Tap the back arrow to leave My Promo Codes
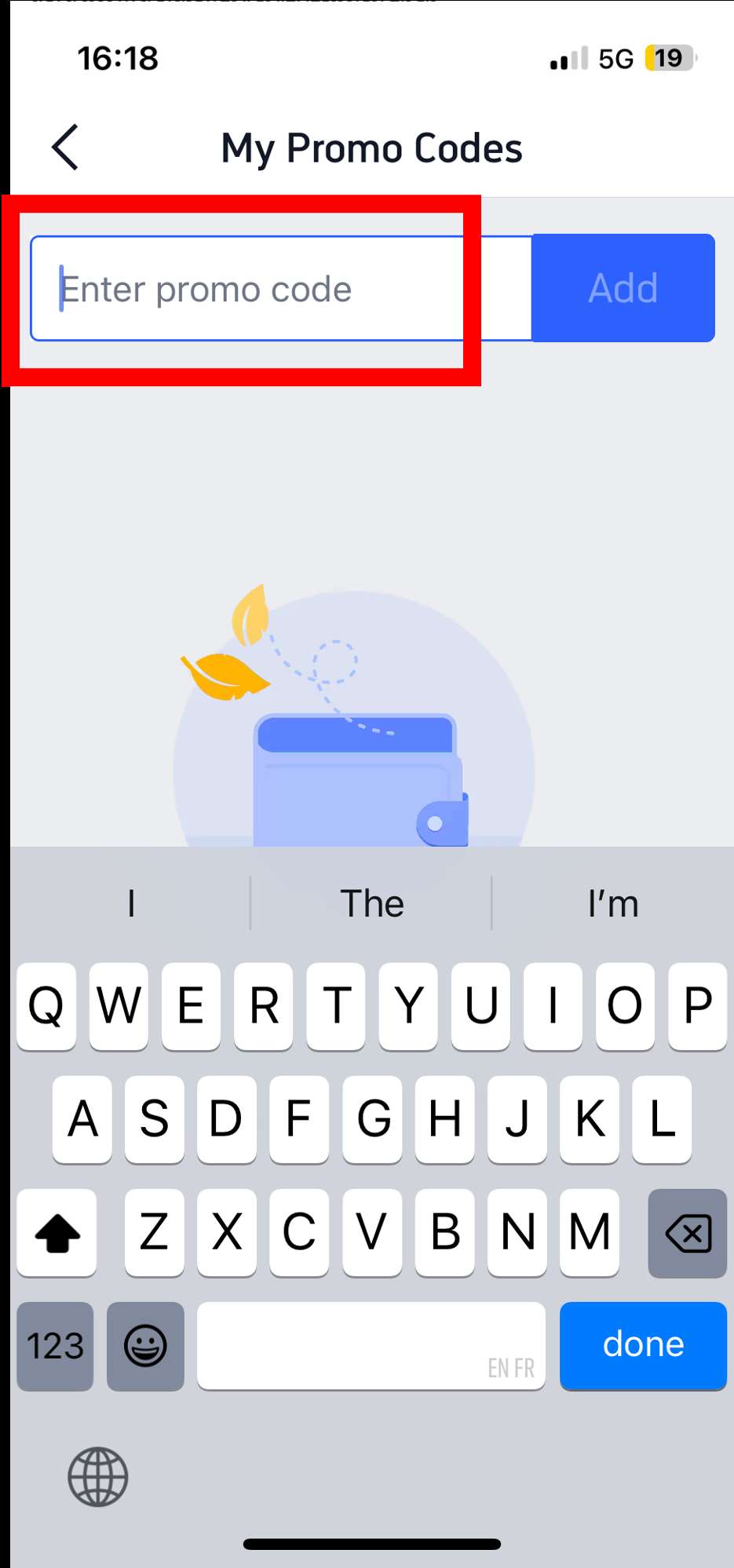This screenshot has width=734, height=1568. [65, 147]
